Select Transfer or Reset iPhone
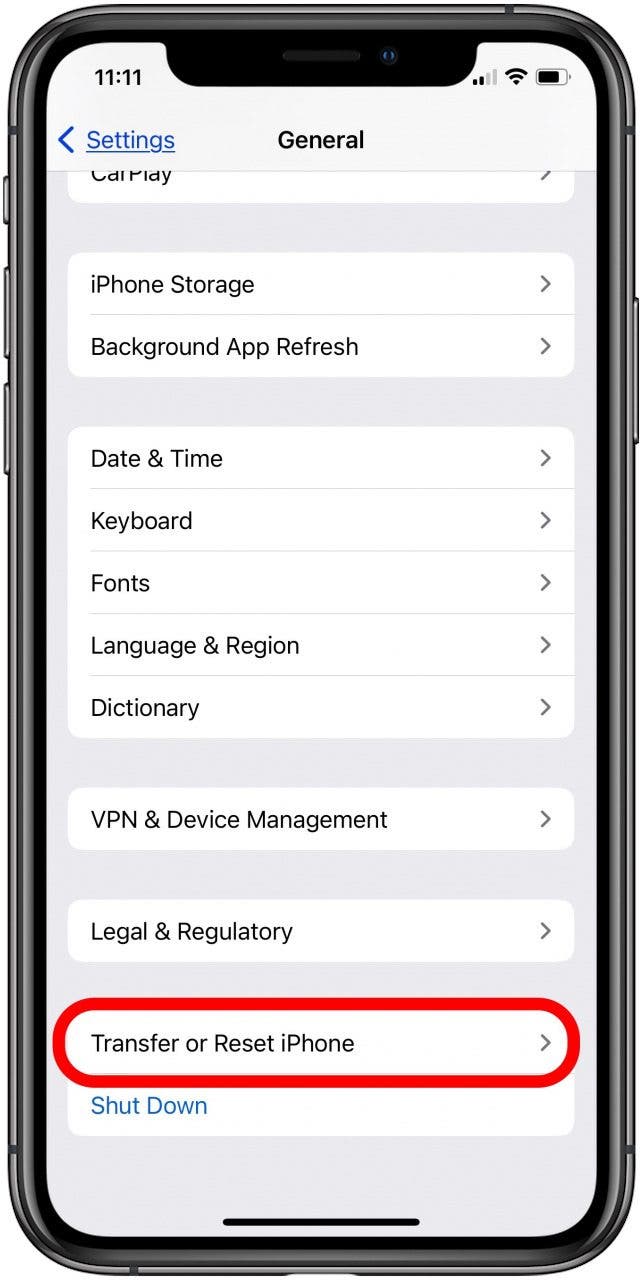642x1280 pixels. [x=320, y=1044]
